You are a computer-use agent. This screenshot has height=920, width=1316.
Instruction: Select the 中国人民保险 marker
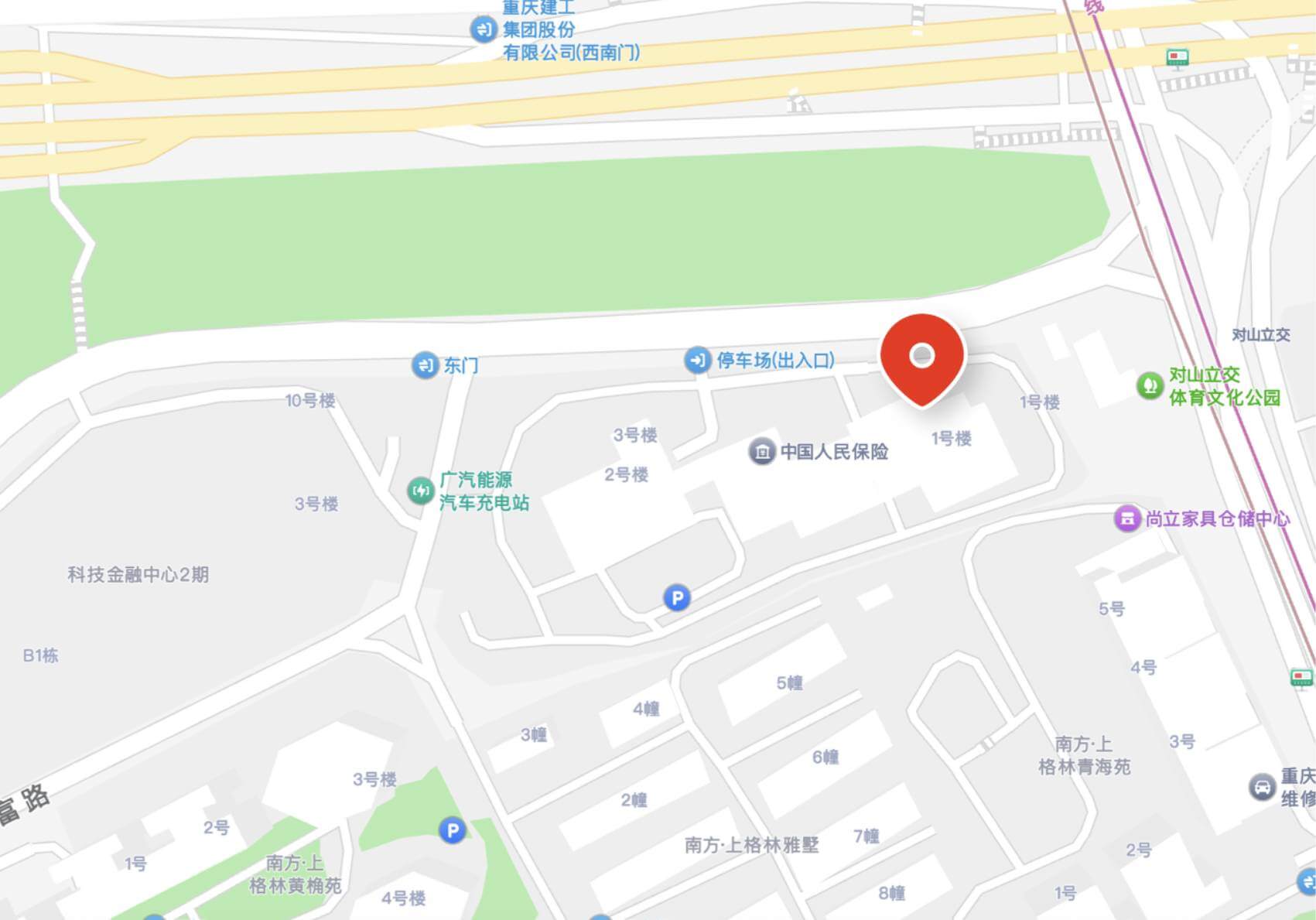click(x=762, y=451)
